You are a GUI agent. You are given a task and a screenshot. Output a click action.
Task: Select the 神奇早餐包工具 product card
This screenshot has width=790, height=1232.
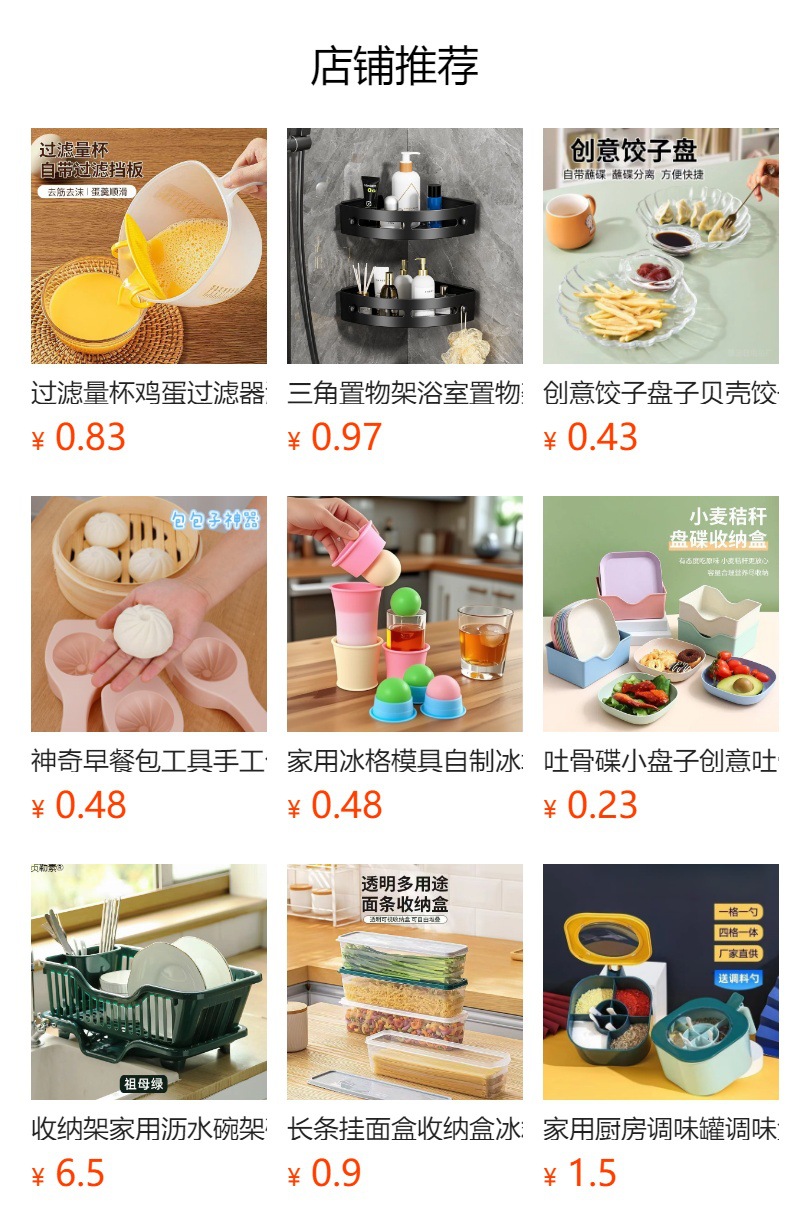click(x=149, y=660)
